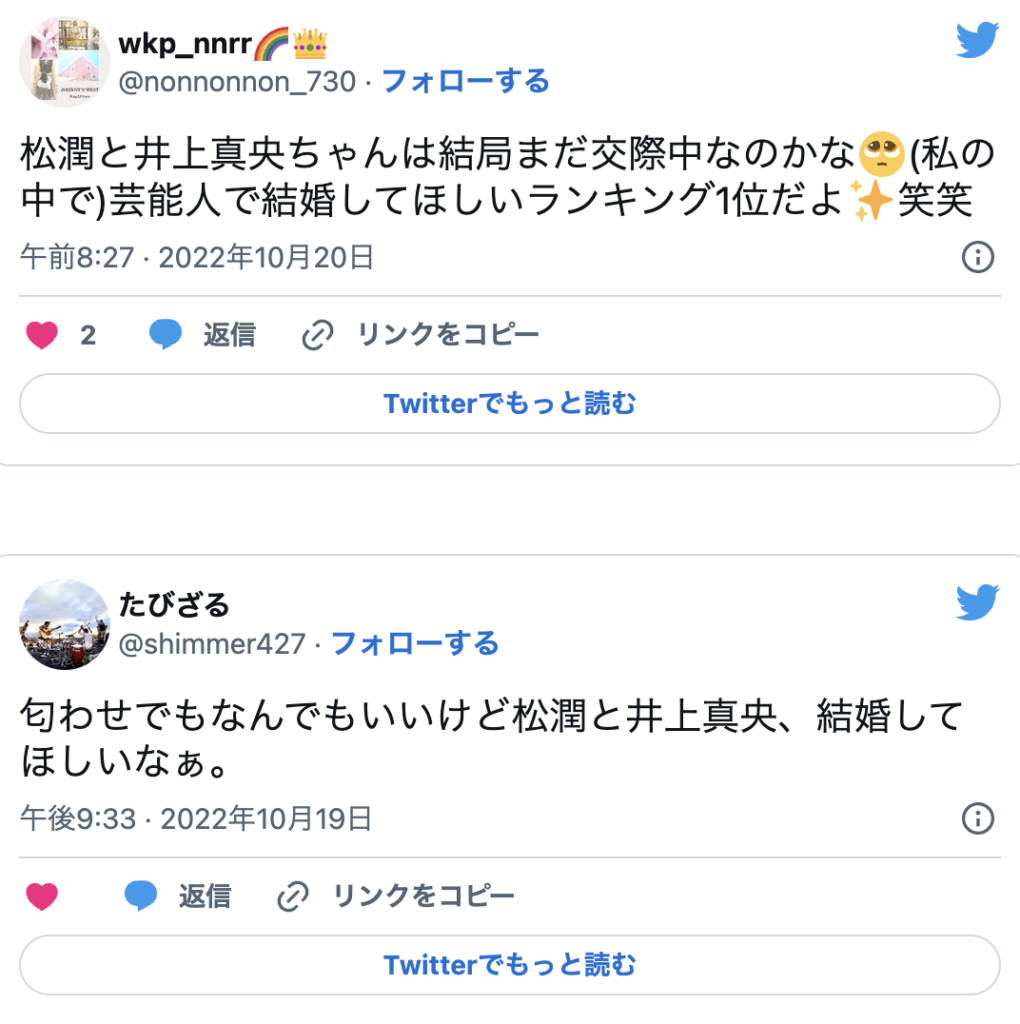Copy link to たびざる's tweet

[396, 896]
